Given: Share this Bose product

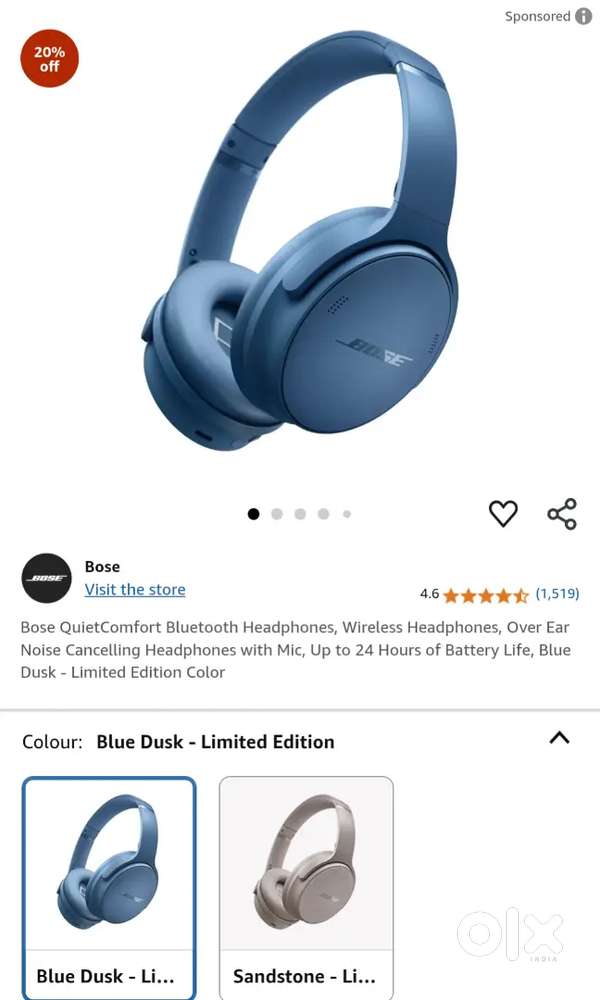Looking at the screenshot, I should tap(562, 514).
